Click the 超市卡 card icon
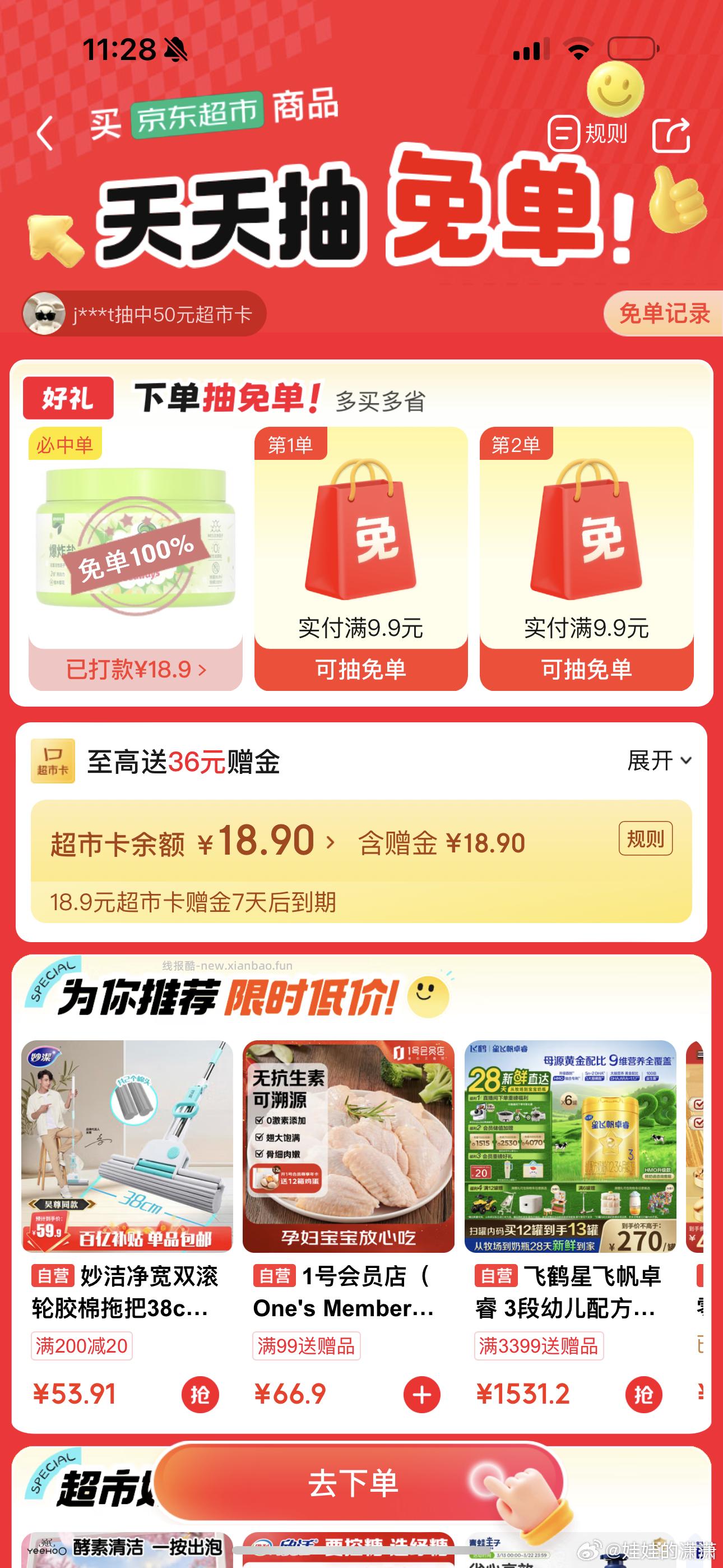 (54, 759)
